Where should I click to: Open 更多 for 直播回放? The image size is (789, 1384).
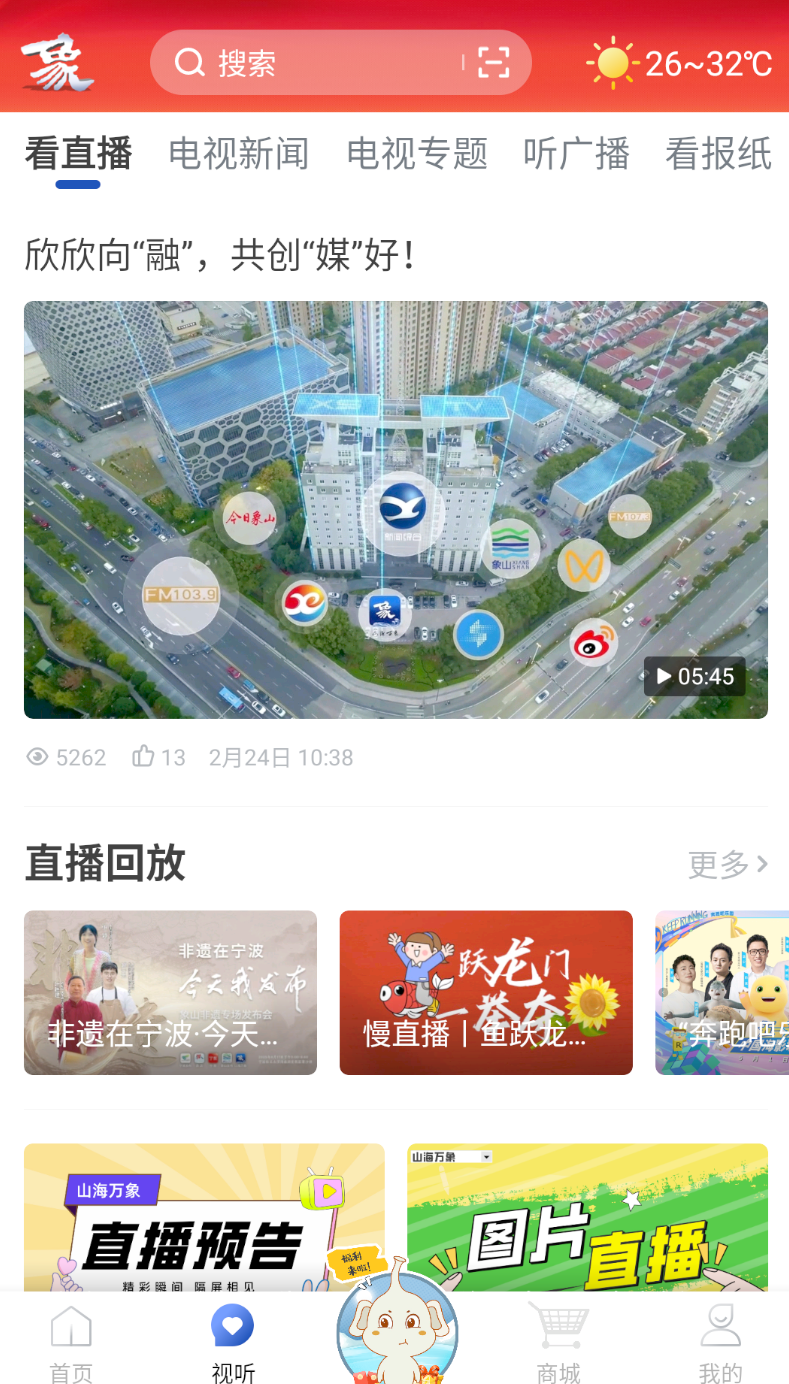[728, 864]
